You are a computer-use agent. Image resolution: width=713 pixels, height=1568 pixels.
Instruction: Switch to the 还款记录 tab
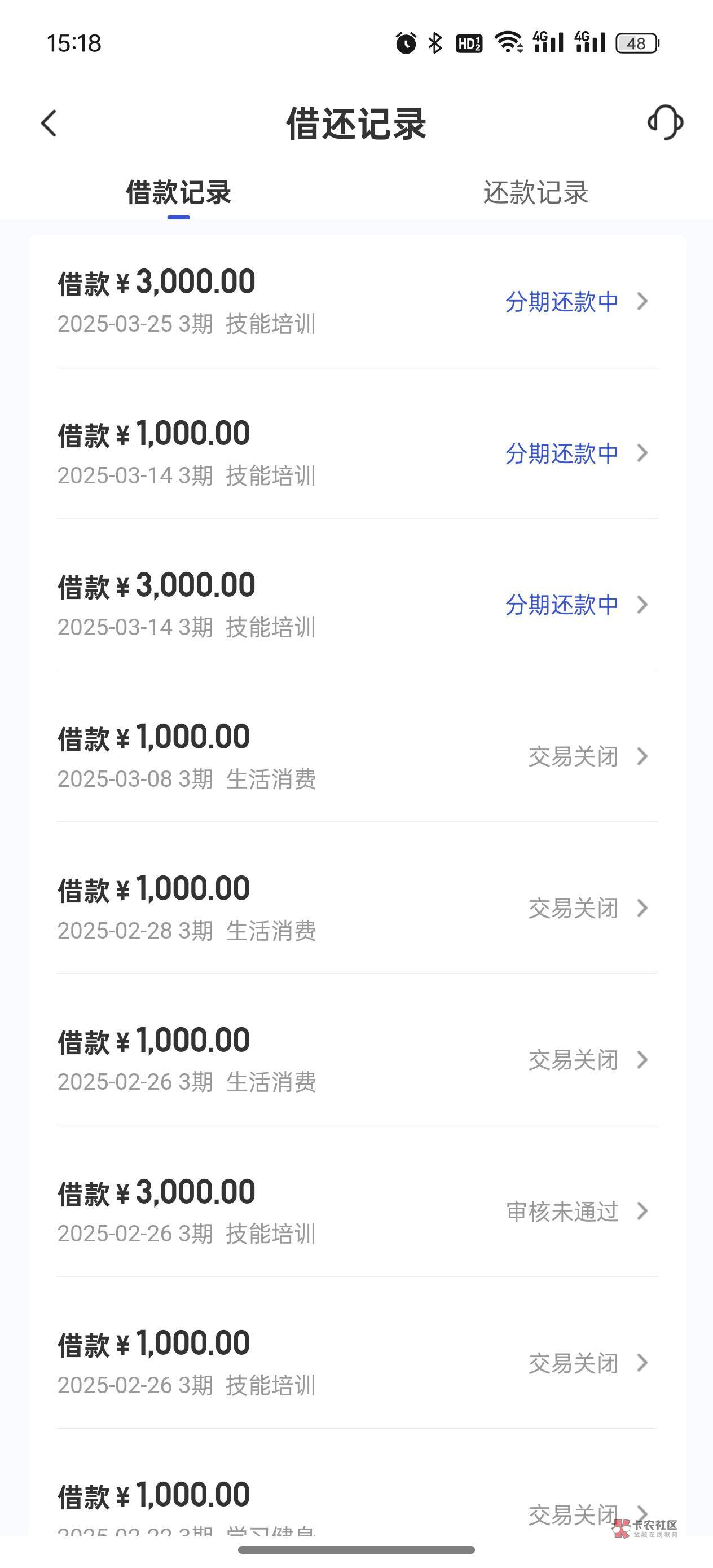point(535,193)
